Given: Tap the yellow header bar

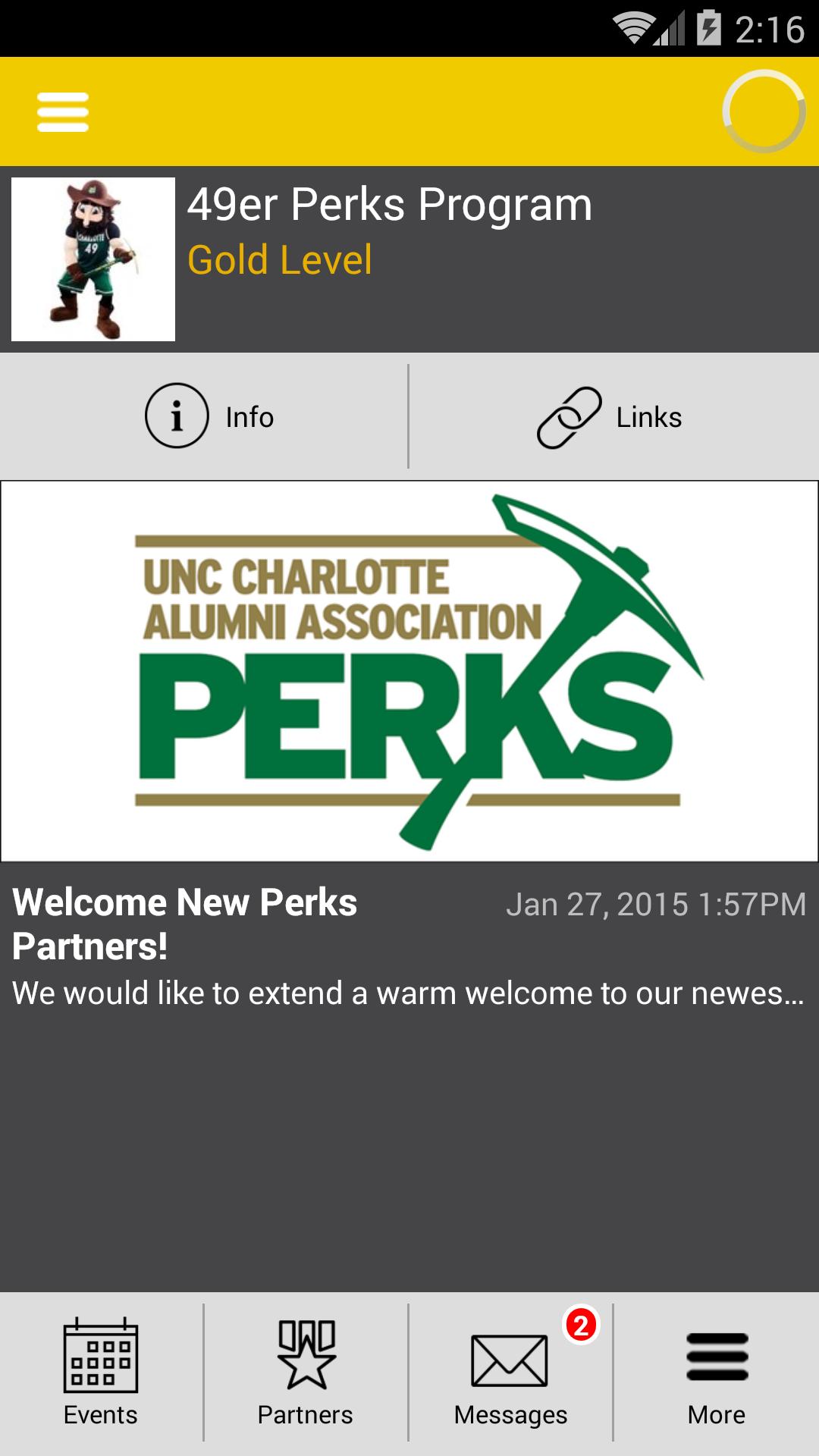Looking at the screenshot, I should pos(409,110).
